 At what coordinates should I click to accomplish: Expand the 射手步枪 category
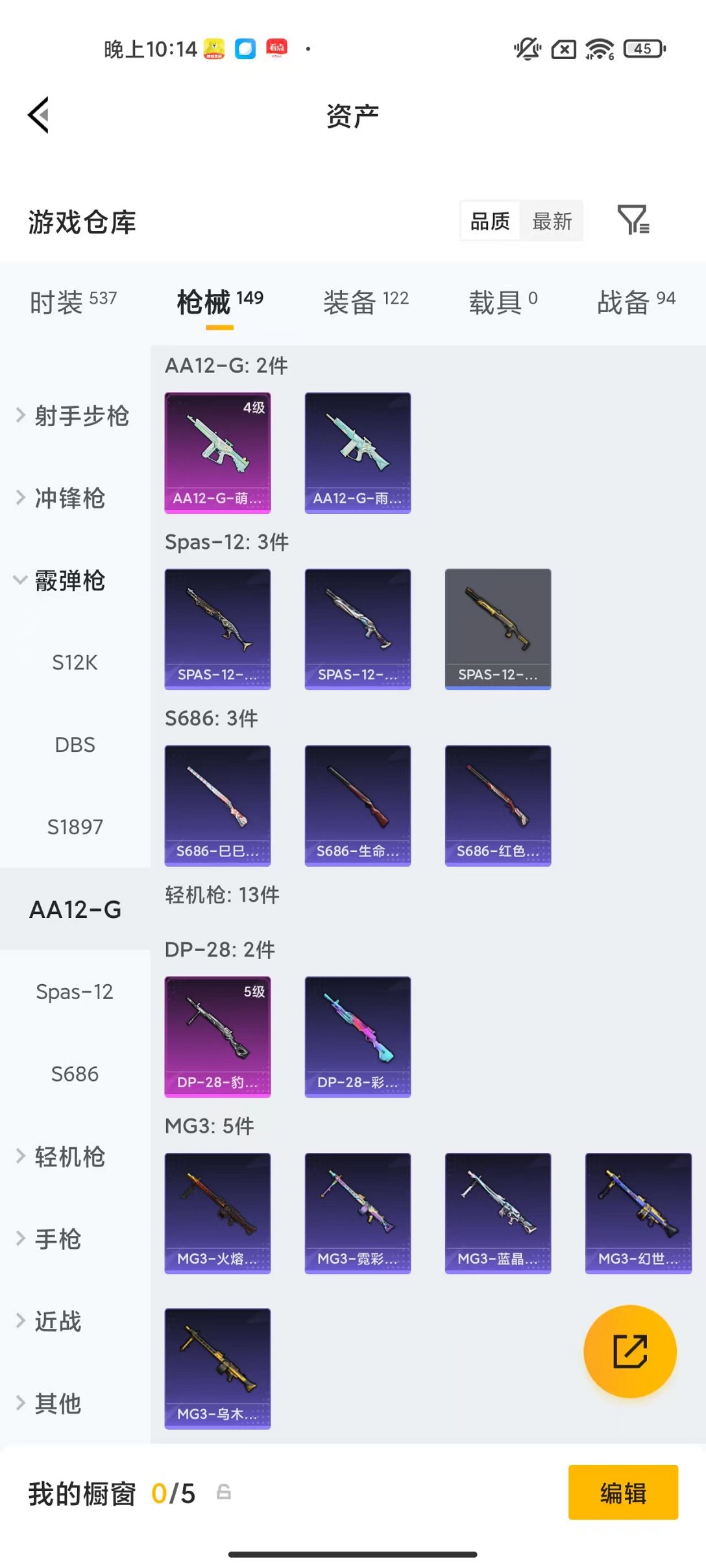tap(73, 416)
